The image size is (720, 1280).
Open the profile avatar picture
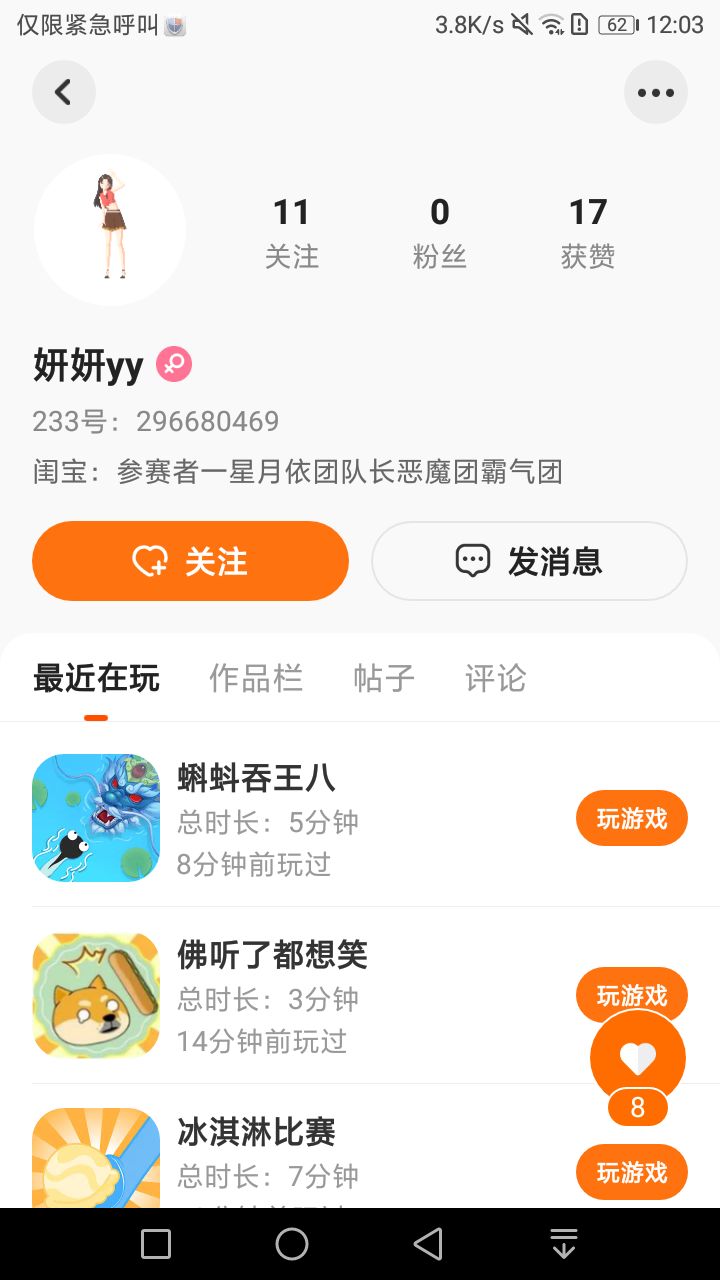110,229
